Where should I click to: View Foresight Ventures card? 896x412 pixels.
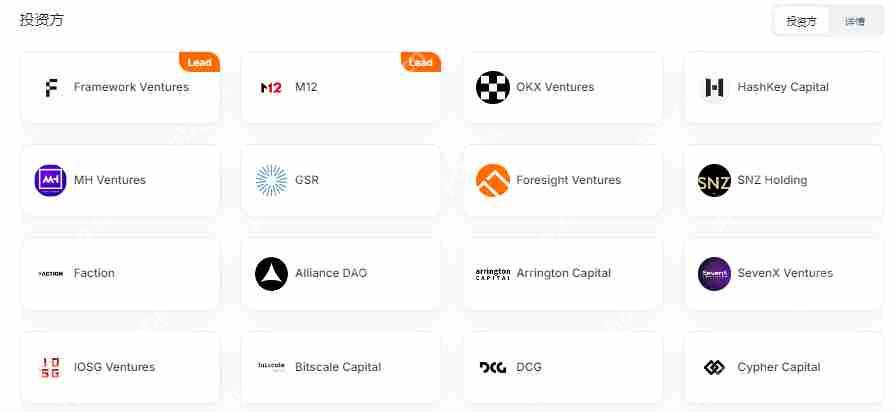coord(562,181)
